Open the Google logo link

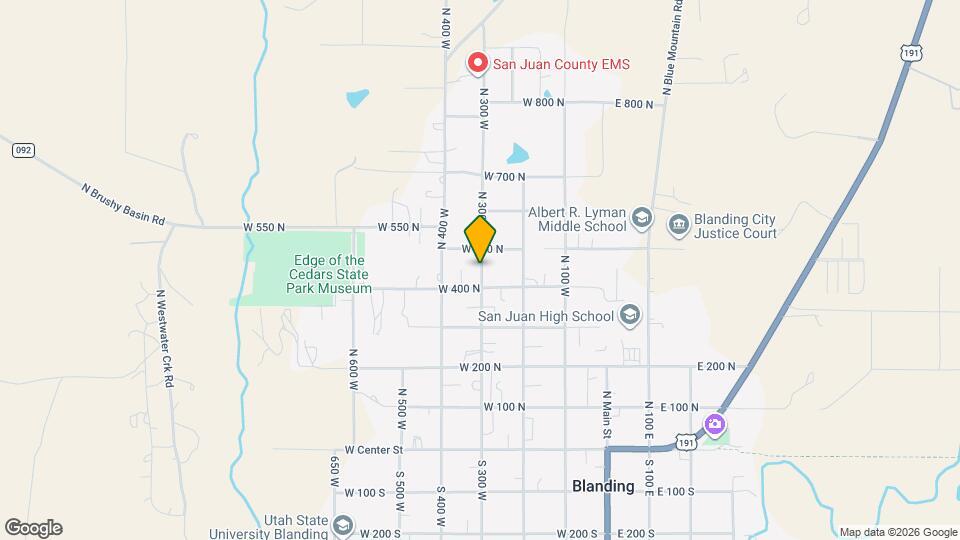pos(33,528)
